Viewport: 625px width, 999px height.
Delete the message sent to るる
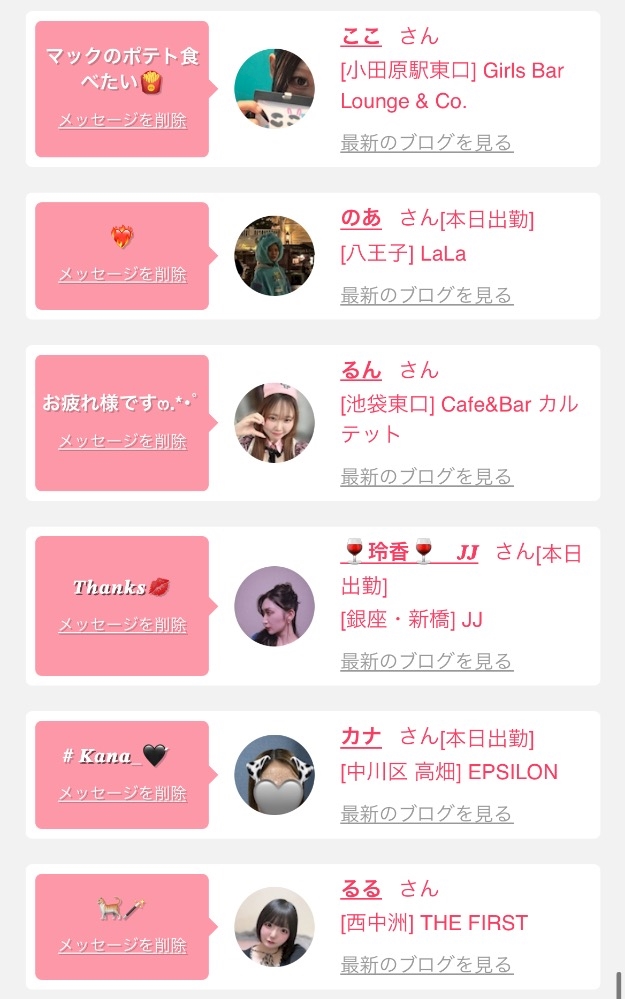tap(122, 945)
